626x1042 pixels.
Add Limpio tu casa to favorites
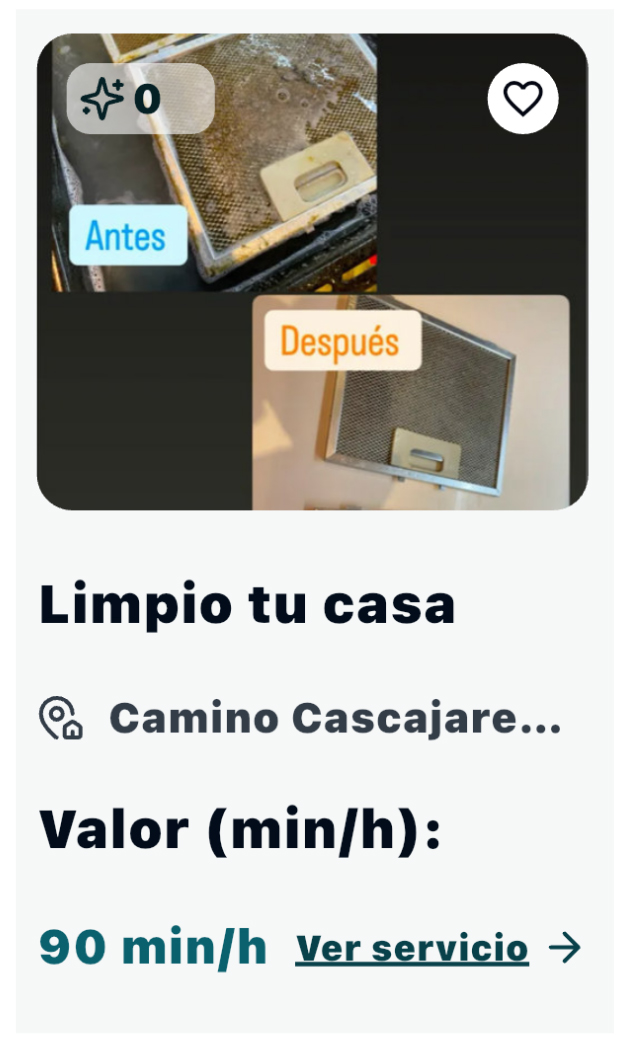(522, 98)
